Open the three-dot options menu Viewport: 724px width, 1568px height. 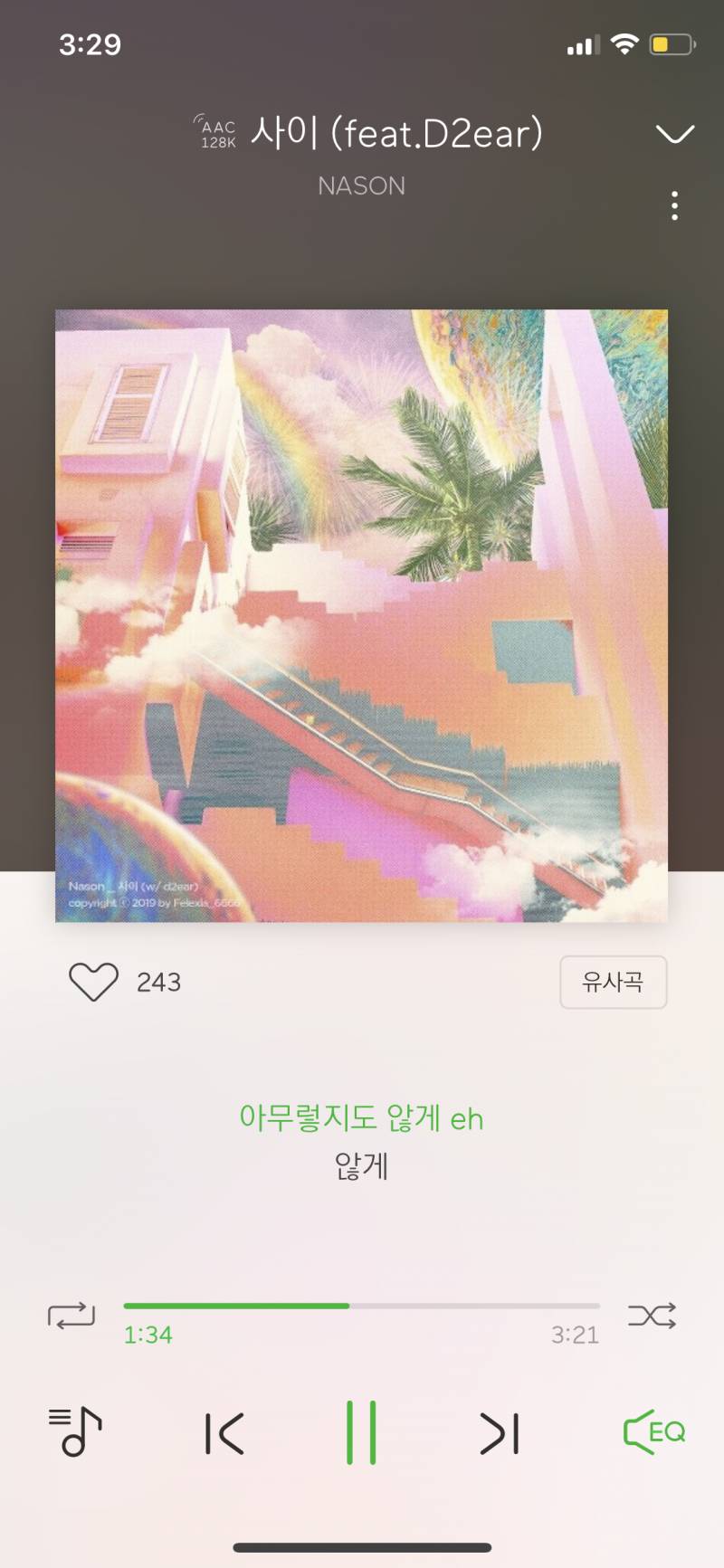674,206
